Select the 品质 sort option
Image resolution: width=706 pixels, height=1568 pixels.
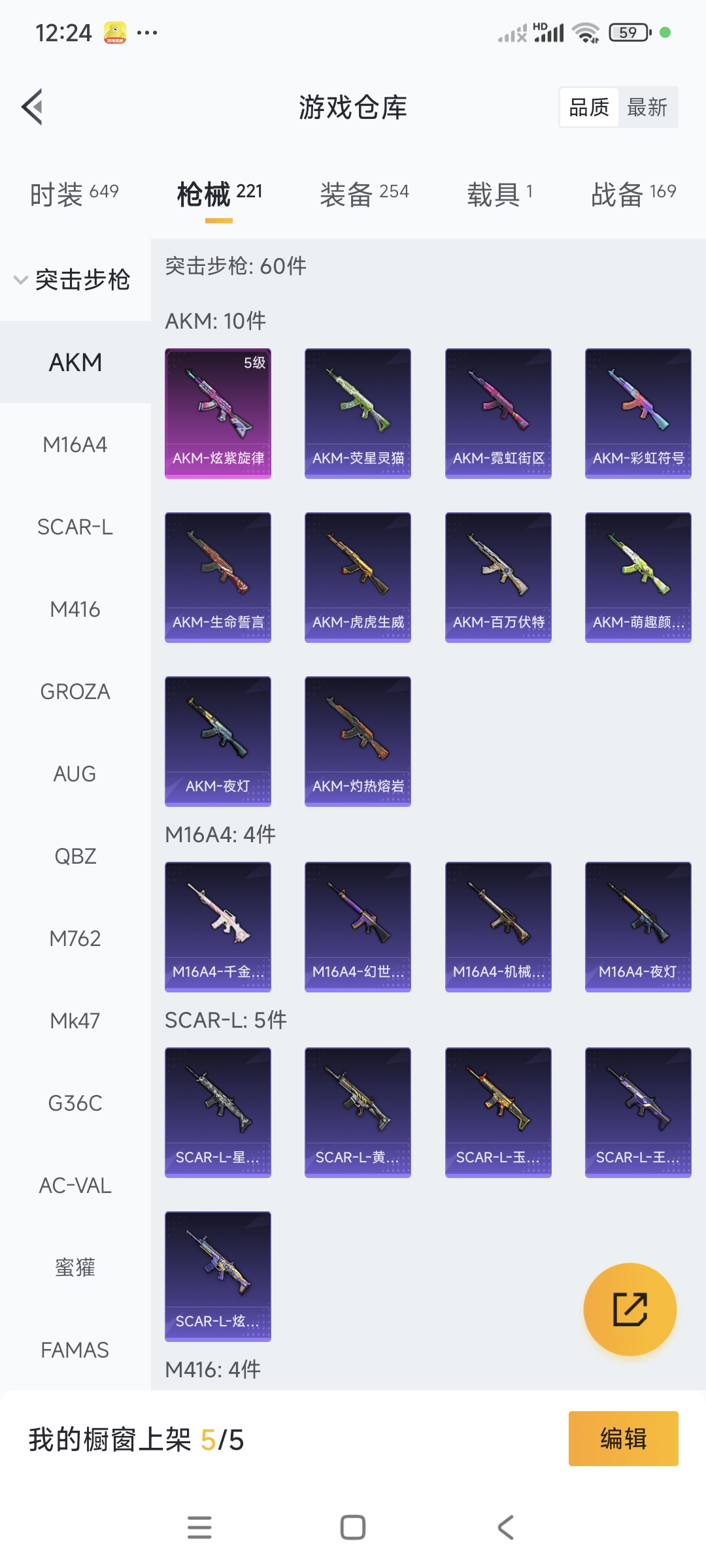tap(589, 107)
